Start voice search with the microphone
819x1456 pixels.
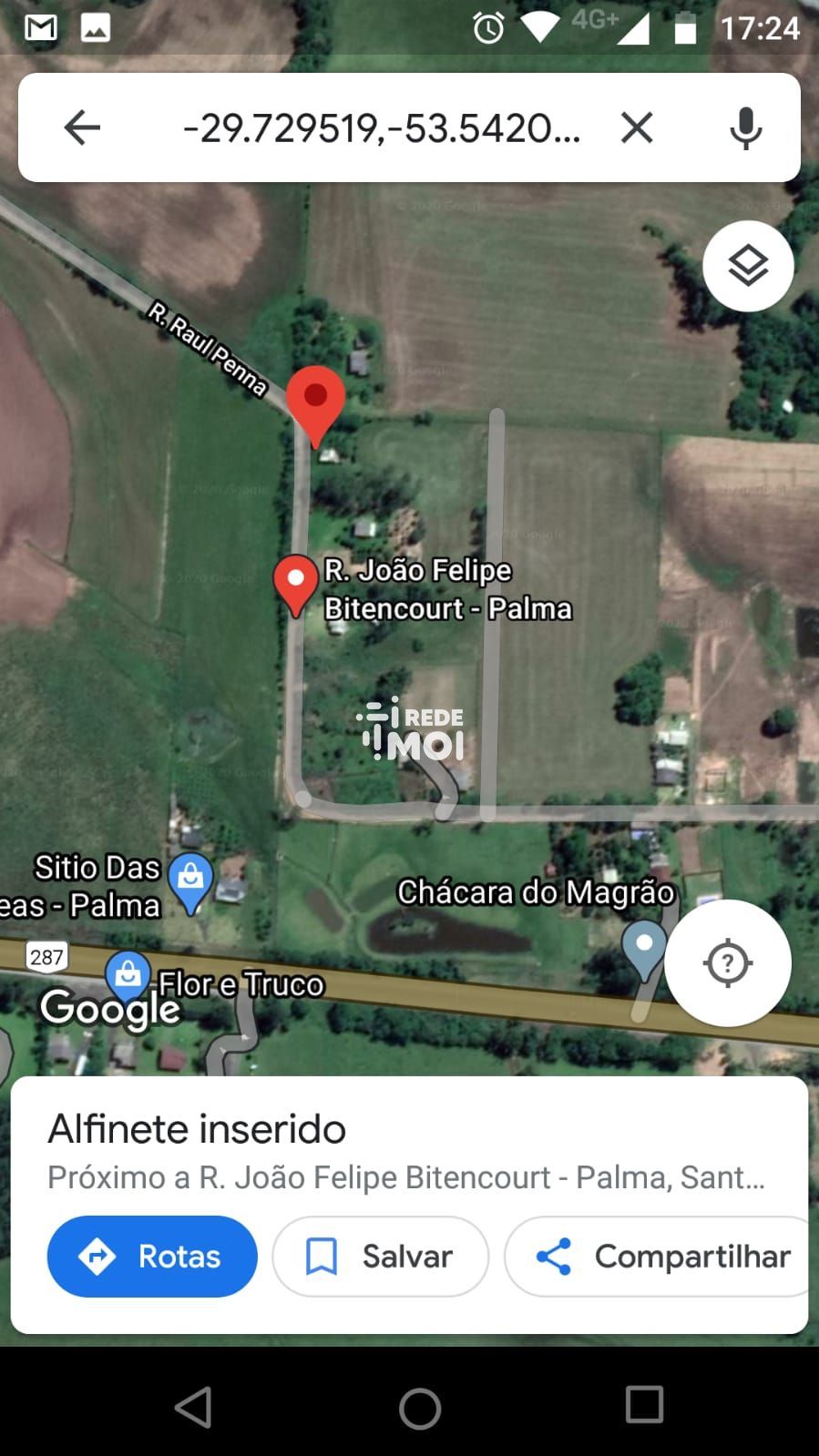point(745,127)
